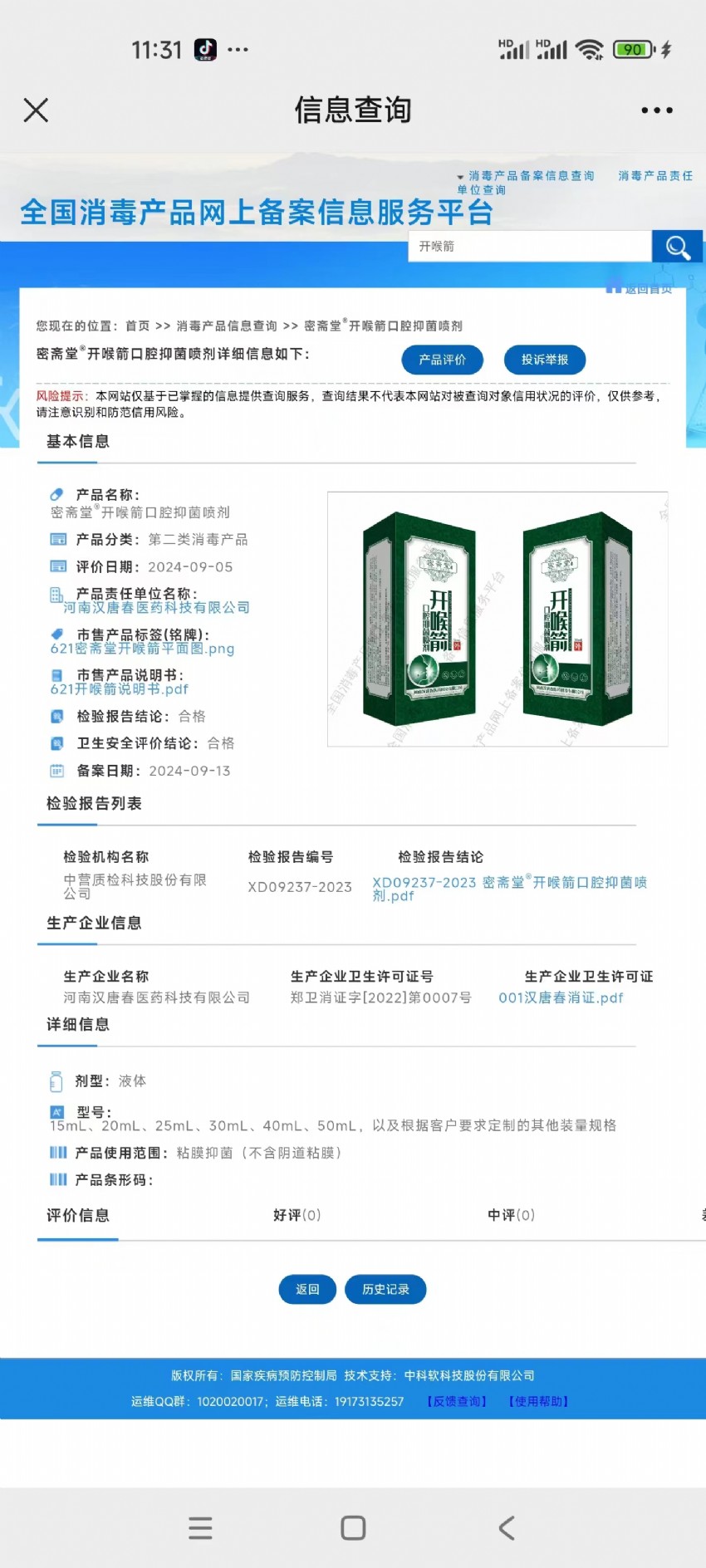This screenshot has width=706, height=1568.
Task: Open the 消毒产品备案信息查询 menu
Action: (x=530, y=176)
